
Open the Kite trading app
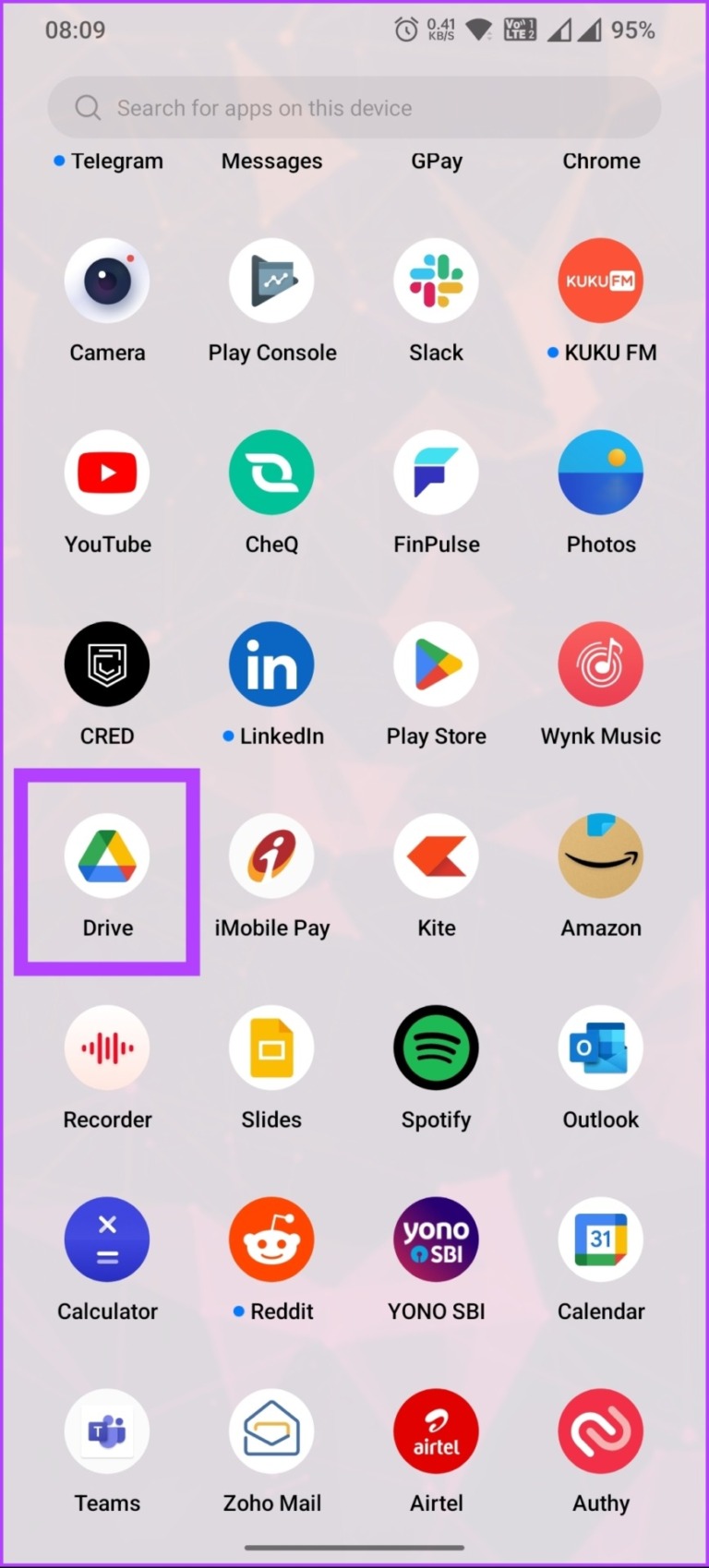tap(436, 856)
